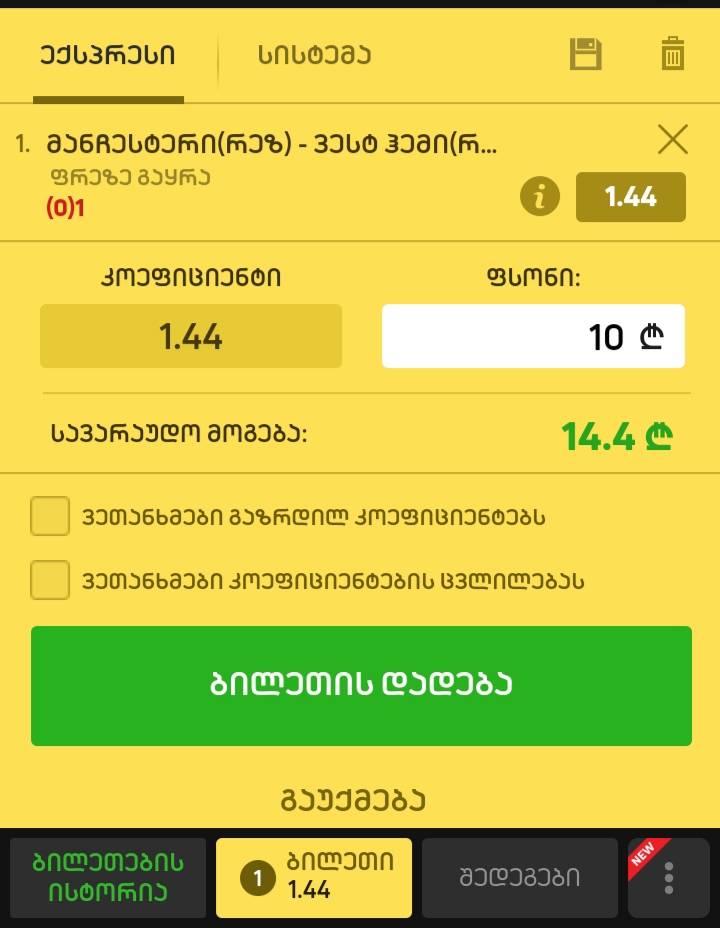Click the odds badge 1.44 beside info icon

point(631,196)
